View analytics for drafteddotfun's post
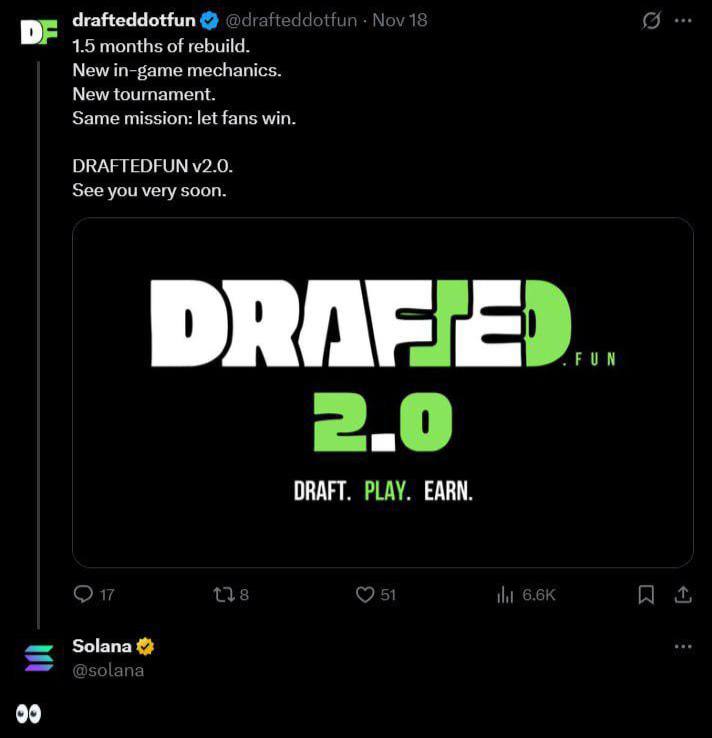The width and height of the screenshot is (712, 738). tap(505, 594)
